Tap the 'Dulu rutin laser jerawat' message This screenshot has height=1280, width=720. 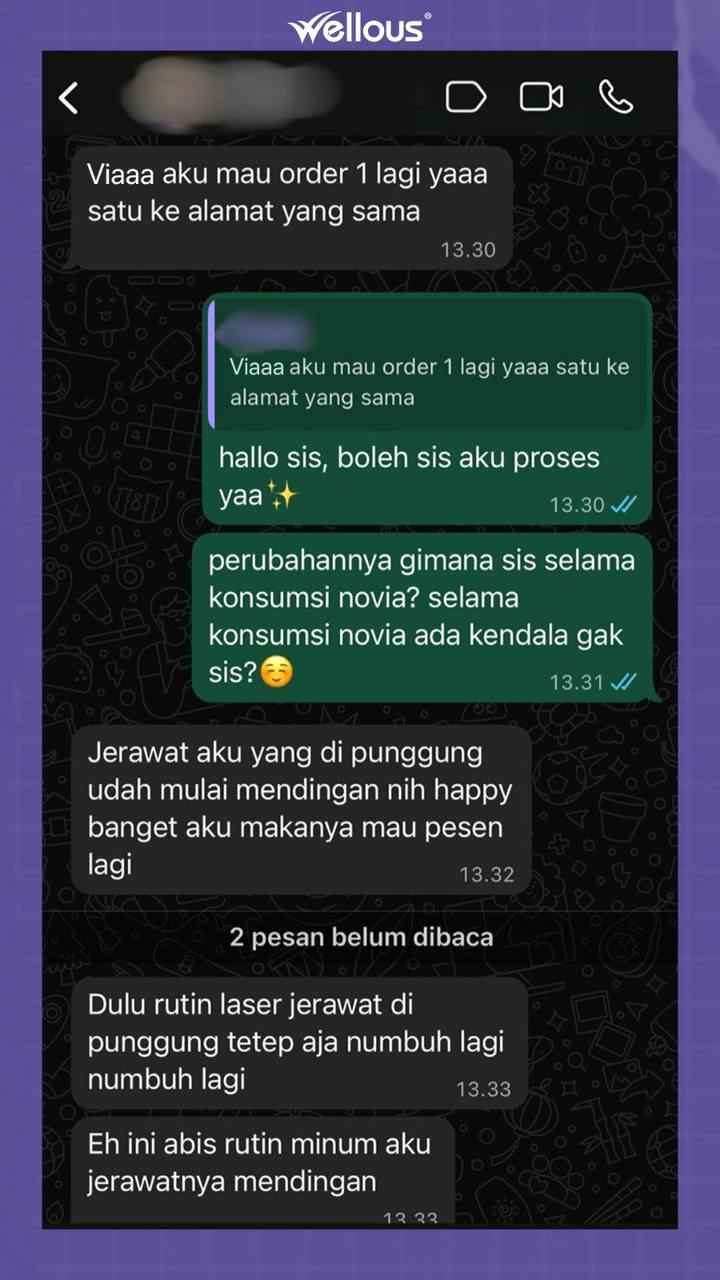coord(300,1042)
